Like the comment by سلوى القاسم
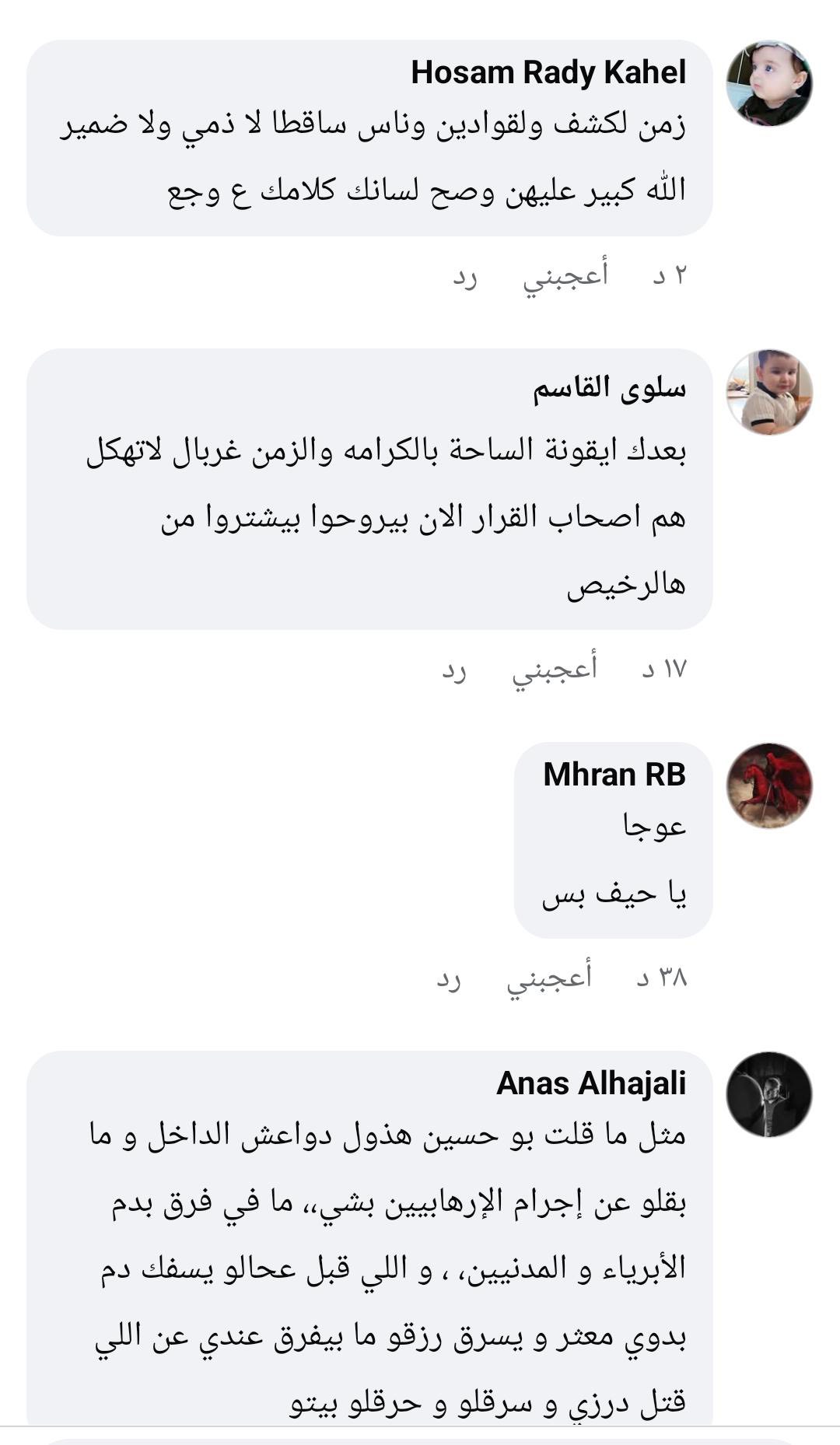 coord(554,669)
